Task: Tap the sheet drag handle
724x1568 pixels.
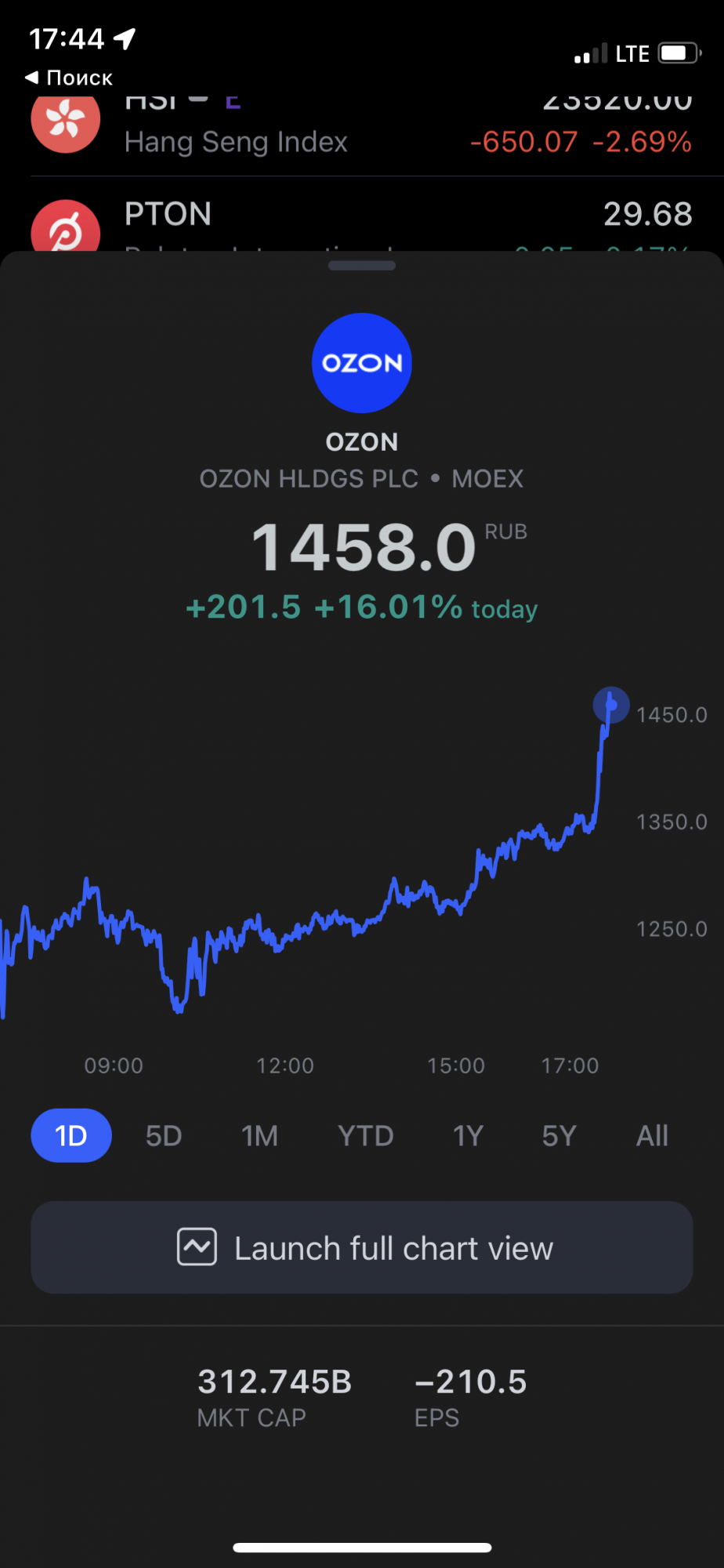Action: [362, 266]
